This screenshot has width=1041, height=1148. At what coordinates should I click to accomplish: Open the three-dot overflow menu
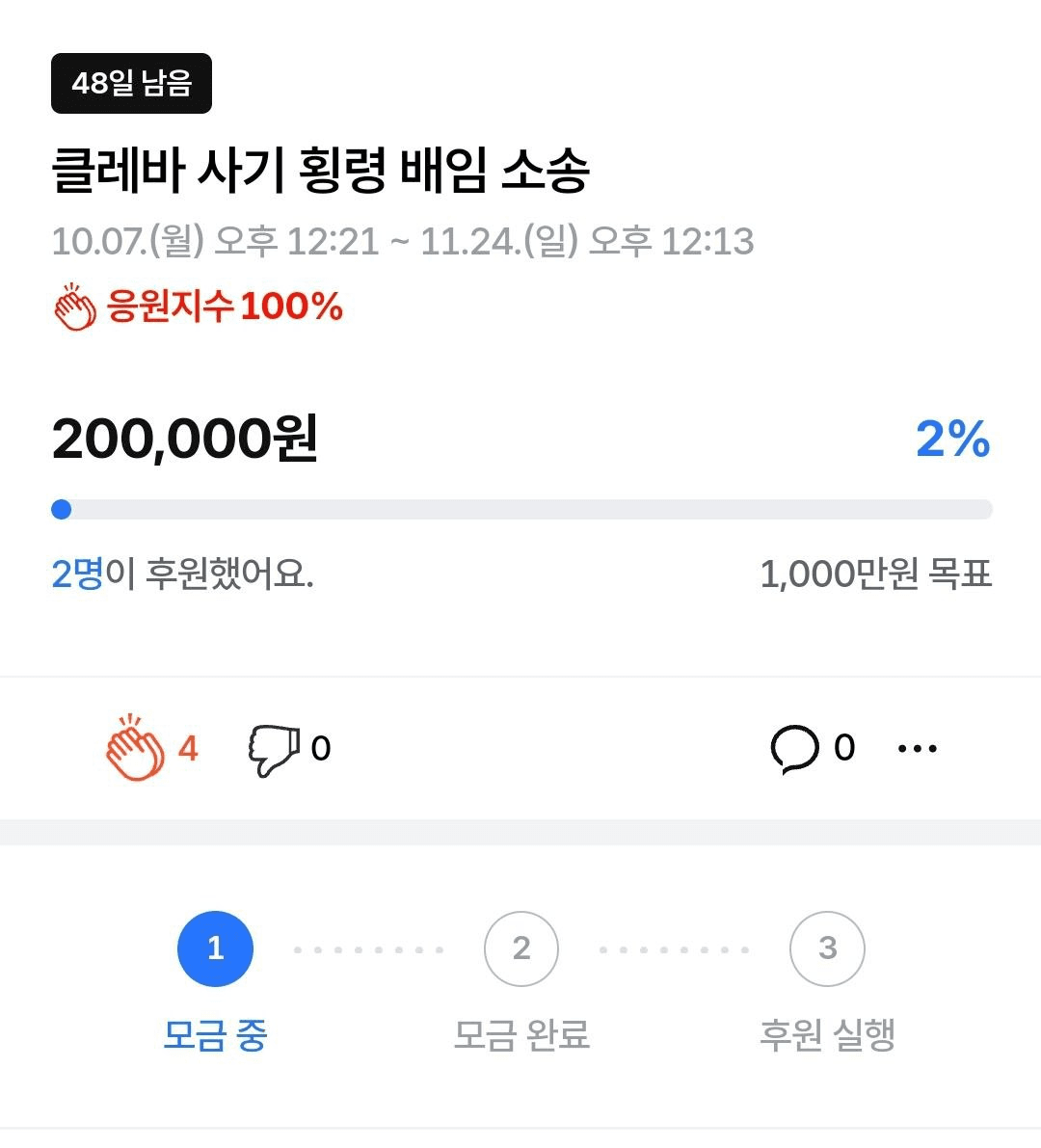(x=917, y=748)
